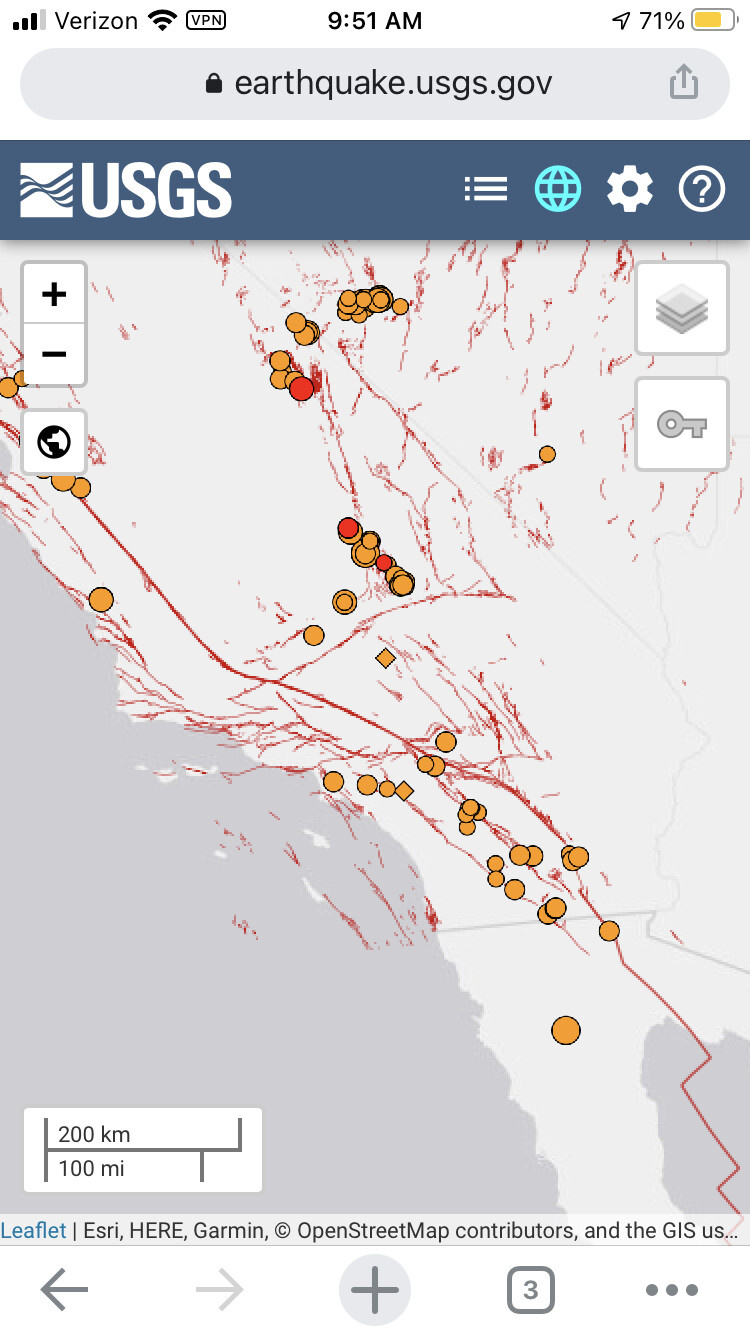The image size is (750, 1334).
Task: Zoom out on the map
Action: click(x=54, y=354)
